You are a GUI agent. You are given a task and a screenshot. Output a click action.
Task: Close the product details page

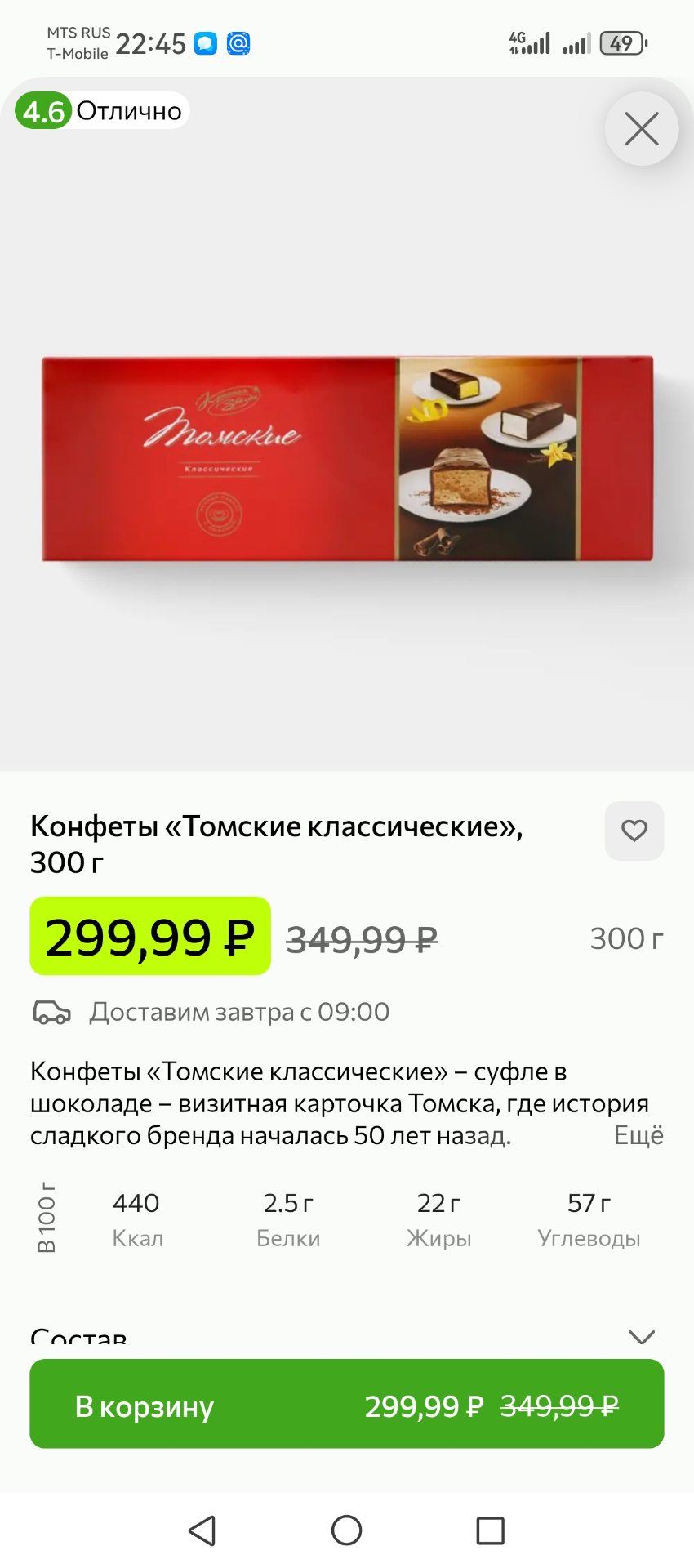(642, 129)
